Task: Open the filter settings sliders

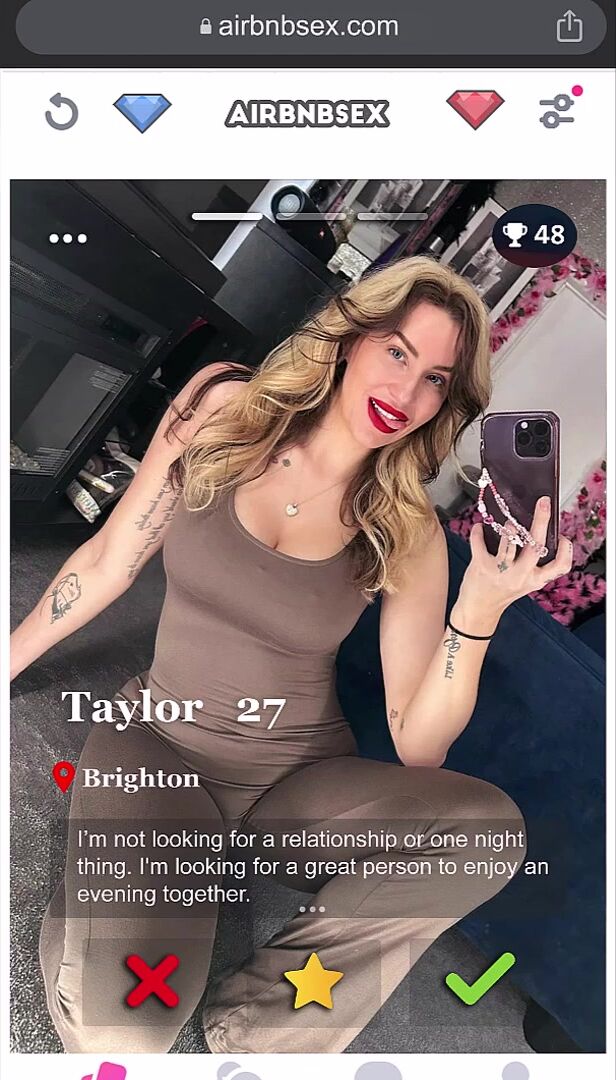Action: tap(557, 110)
